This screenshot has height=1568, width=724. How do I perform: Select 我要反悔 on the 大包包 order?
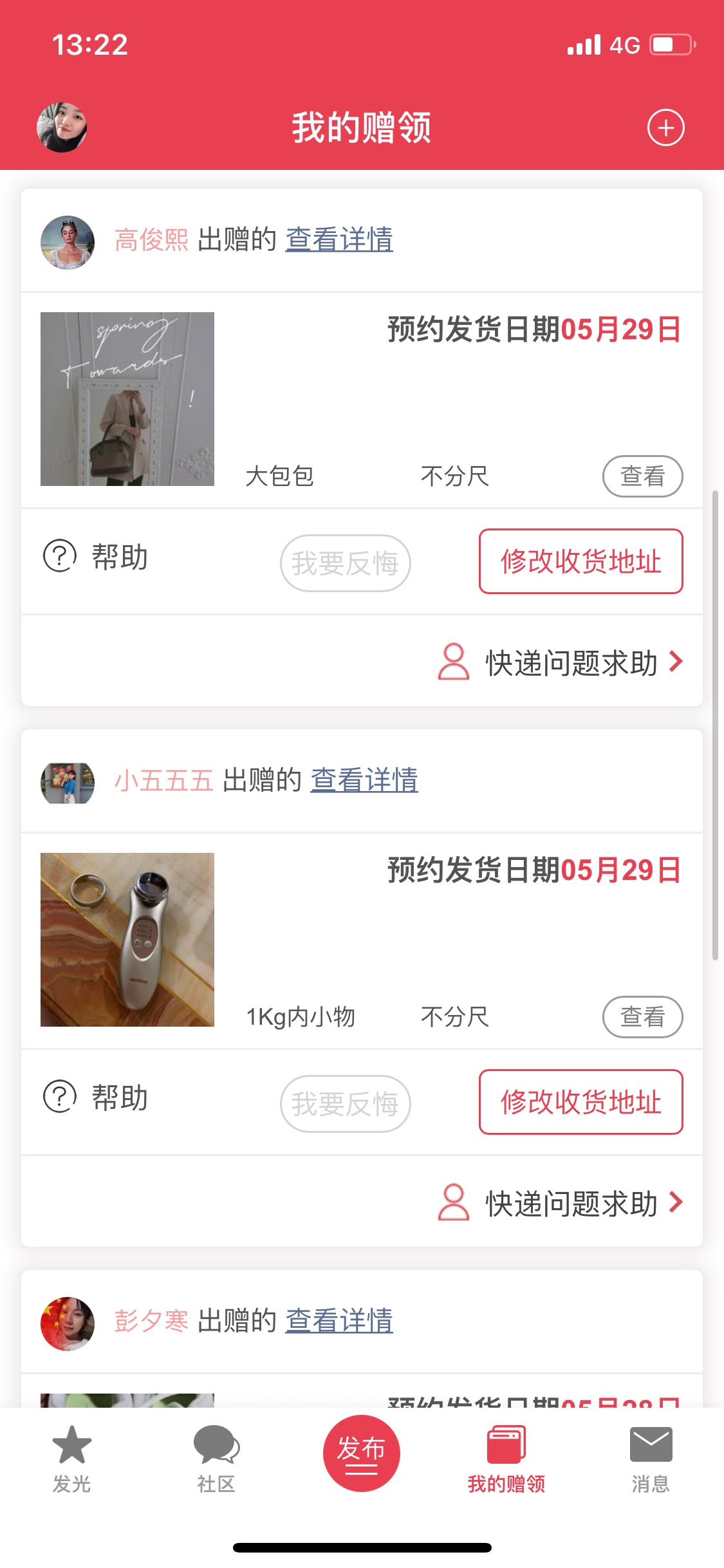click(x=346, y=563)
